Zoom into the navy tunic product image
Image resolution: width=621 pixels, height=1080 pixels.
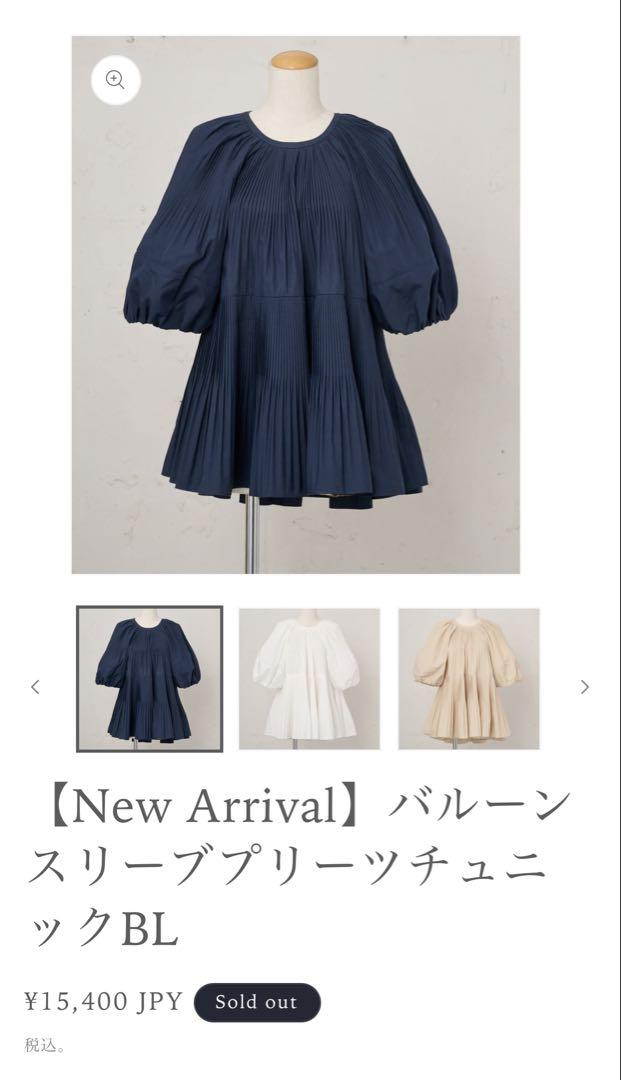[x=115, y=80]
